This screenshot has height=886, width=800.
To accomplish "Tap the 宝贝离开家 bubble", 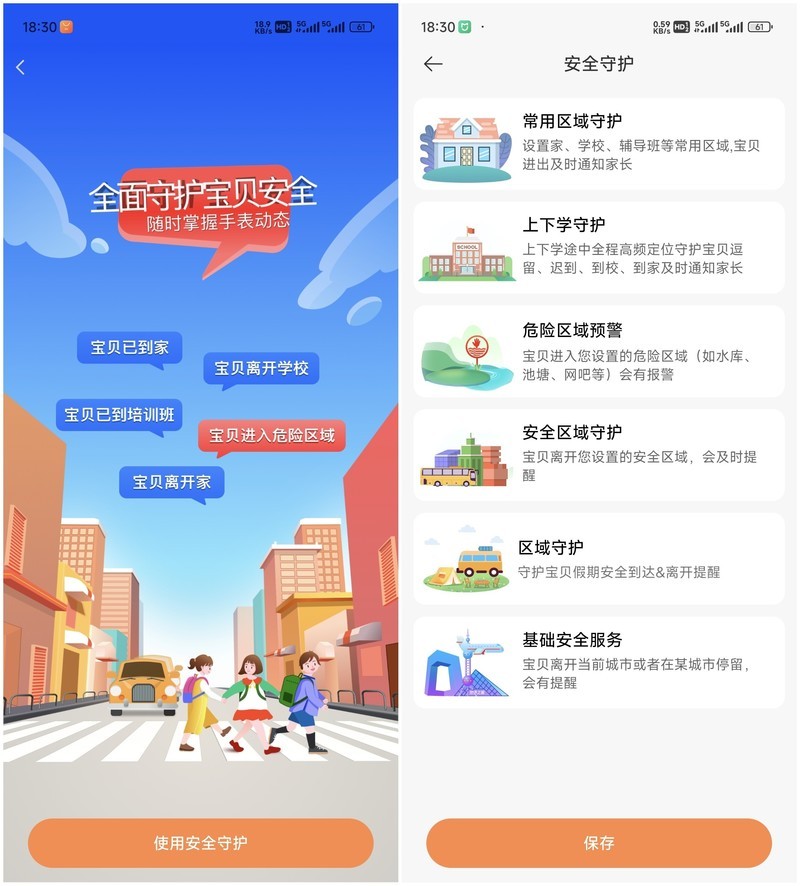I will pyautogui.click(x=170, y=482).
